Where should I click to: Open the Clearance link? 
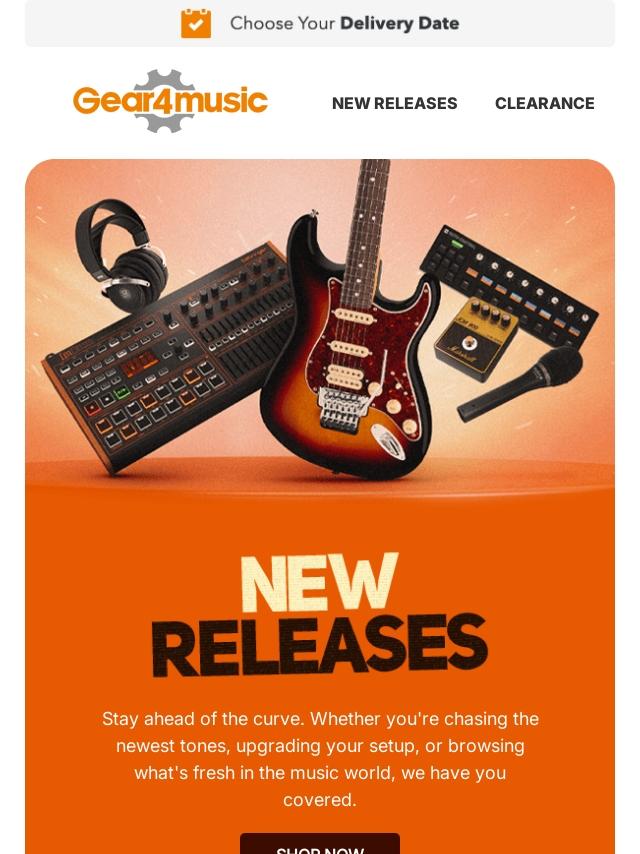(x=544, y=103)
